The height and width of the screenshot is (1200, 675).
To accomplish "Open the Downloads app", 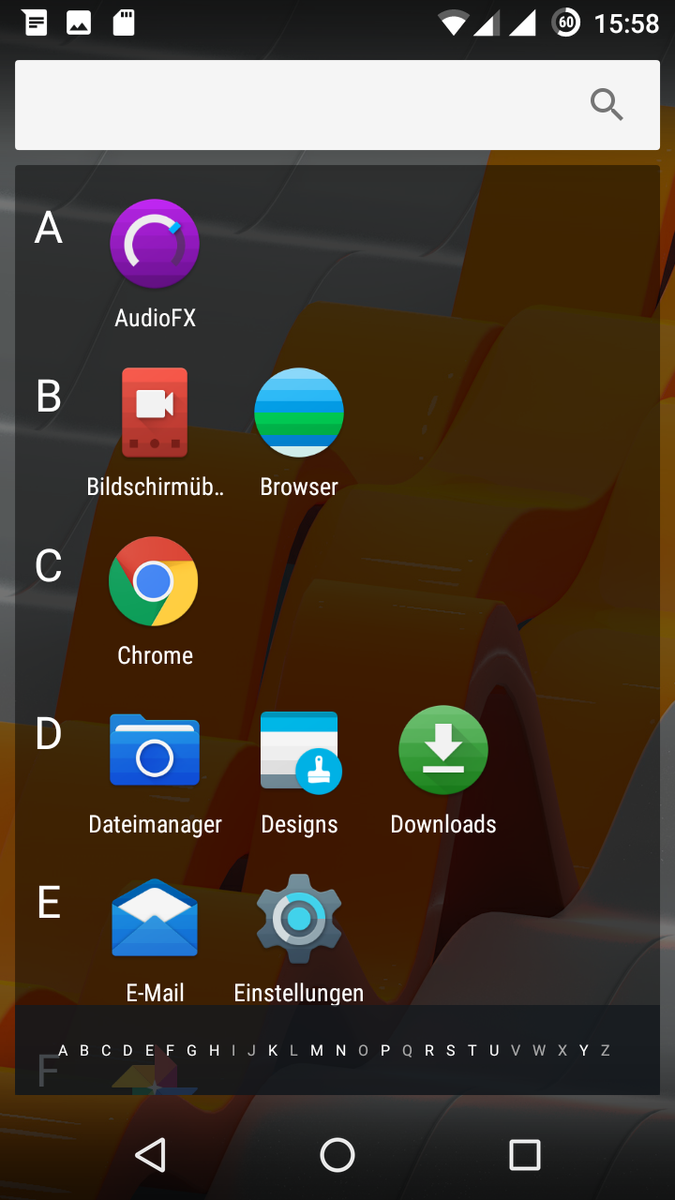I will [443, 750].
